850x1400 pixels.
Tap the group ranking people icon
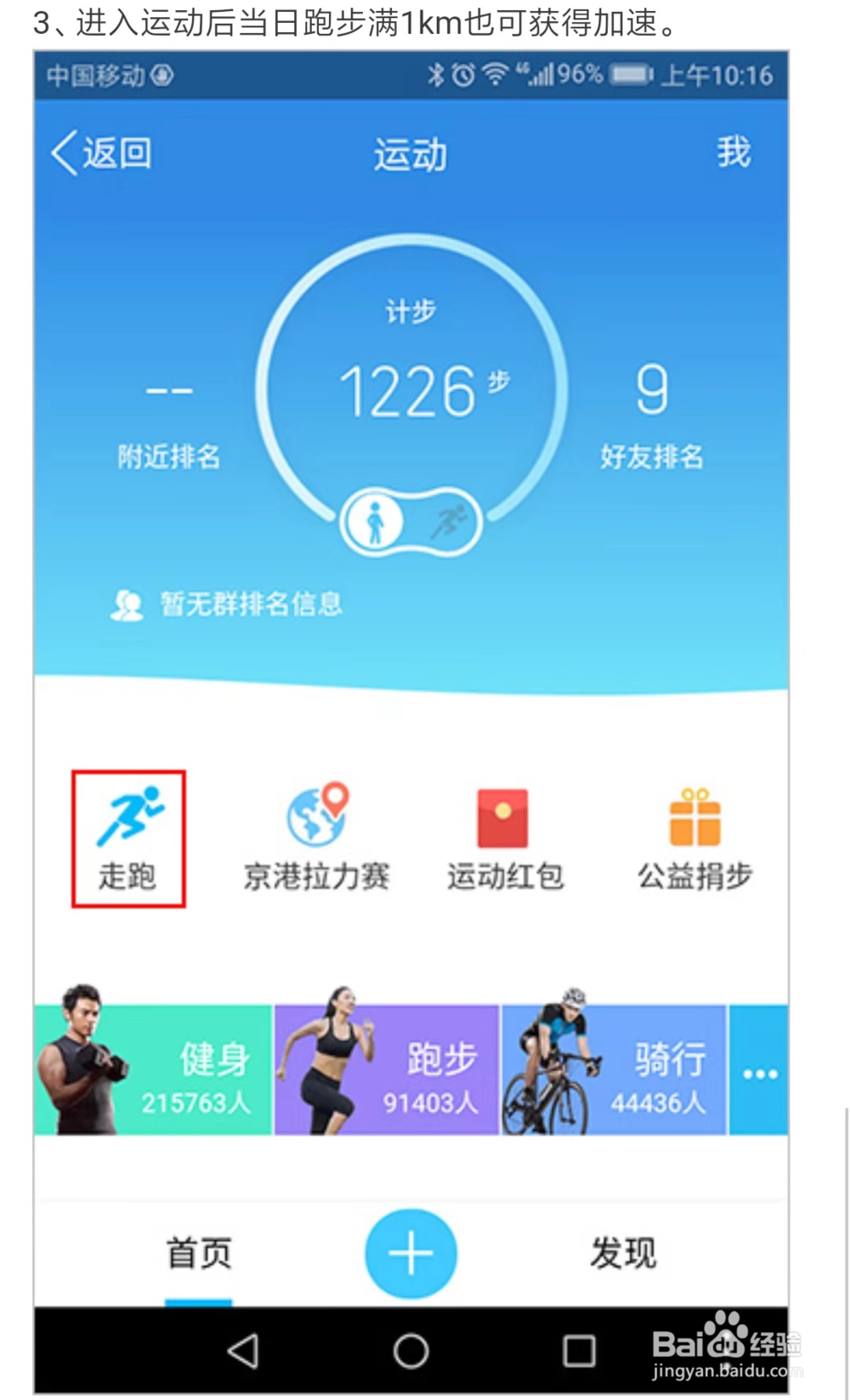[x=127, y=604]
